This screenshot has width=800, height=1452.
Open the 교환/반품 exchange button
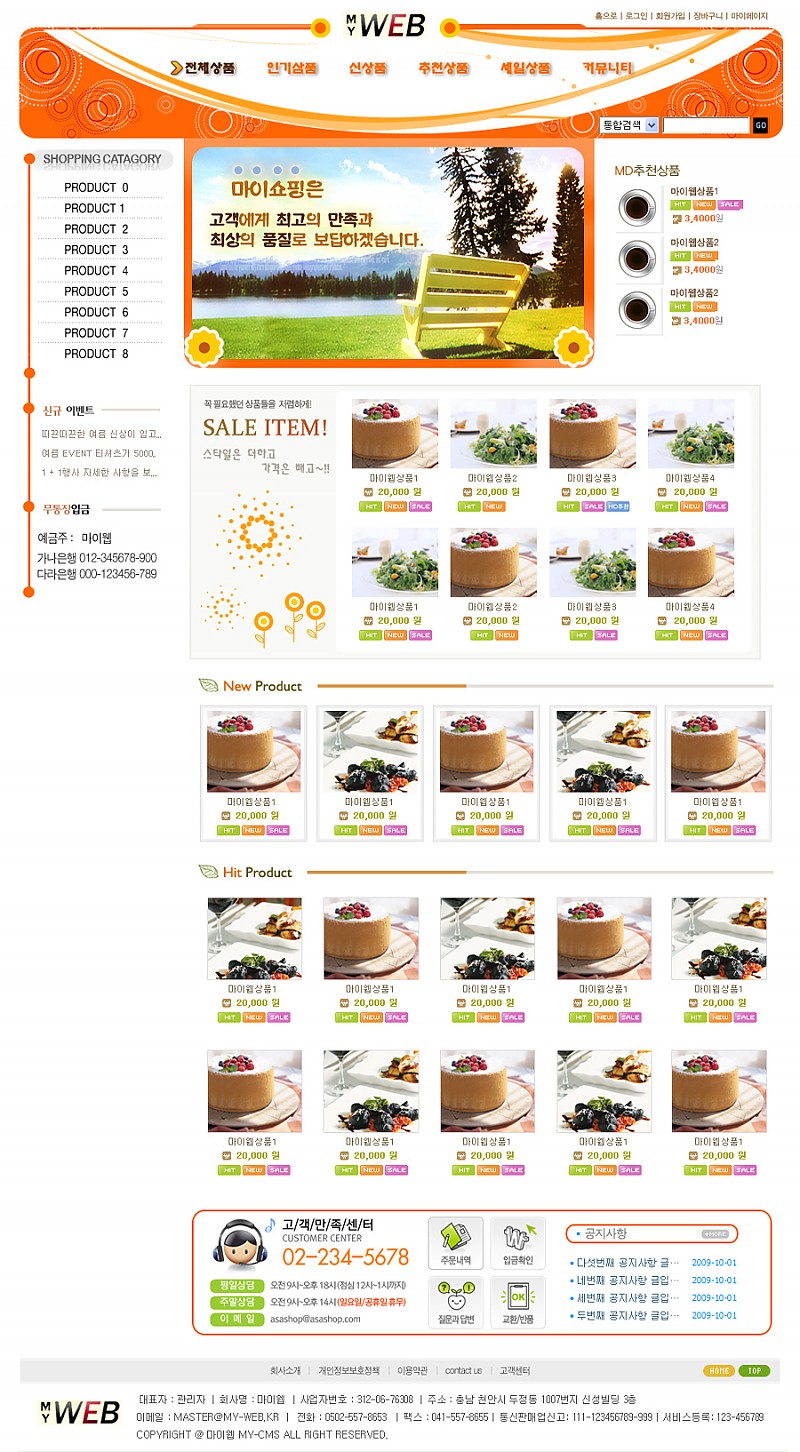(517, 1303)
